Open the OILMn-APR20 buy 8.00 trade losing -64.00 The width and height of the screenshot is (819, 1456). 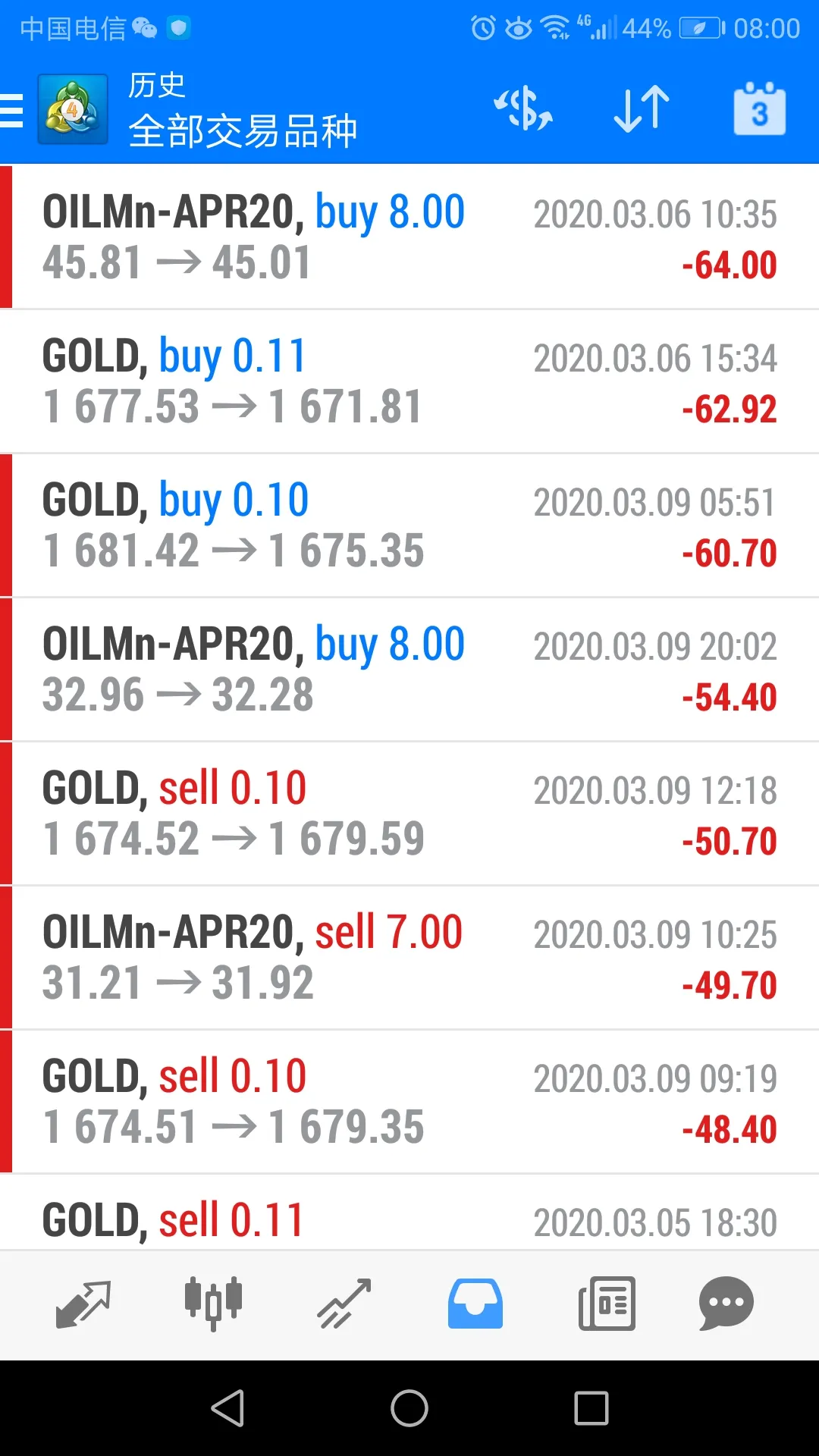[x=409, y=237]
